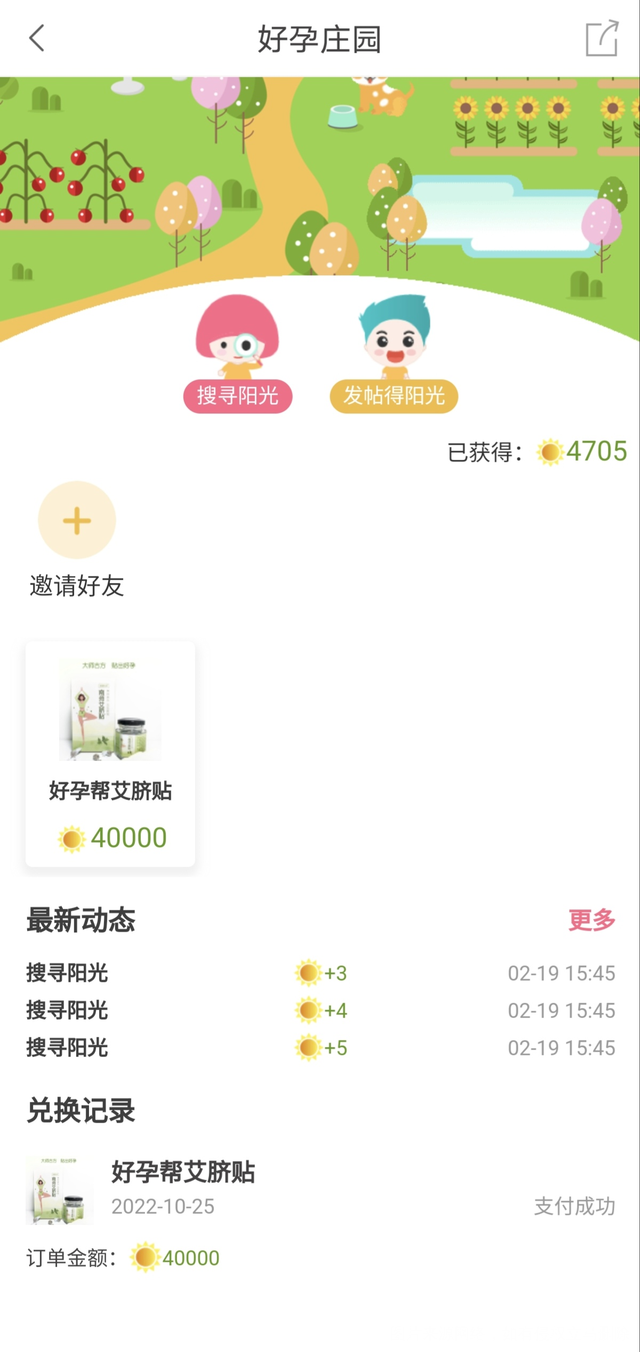Open the 好孕帮艾脐贴 product card
Image resolution: width=640 pixels, height=1352 pixels.
(x=110, y=754)
